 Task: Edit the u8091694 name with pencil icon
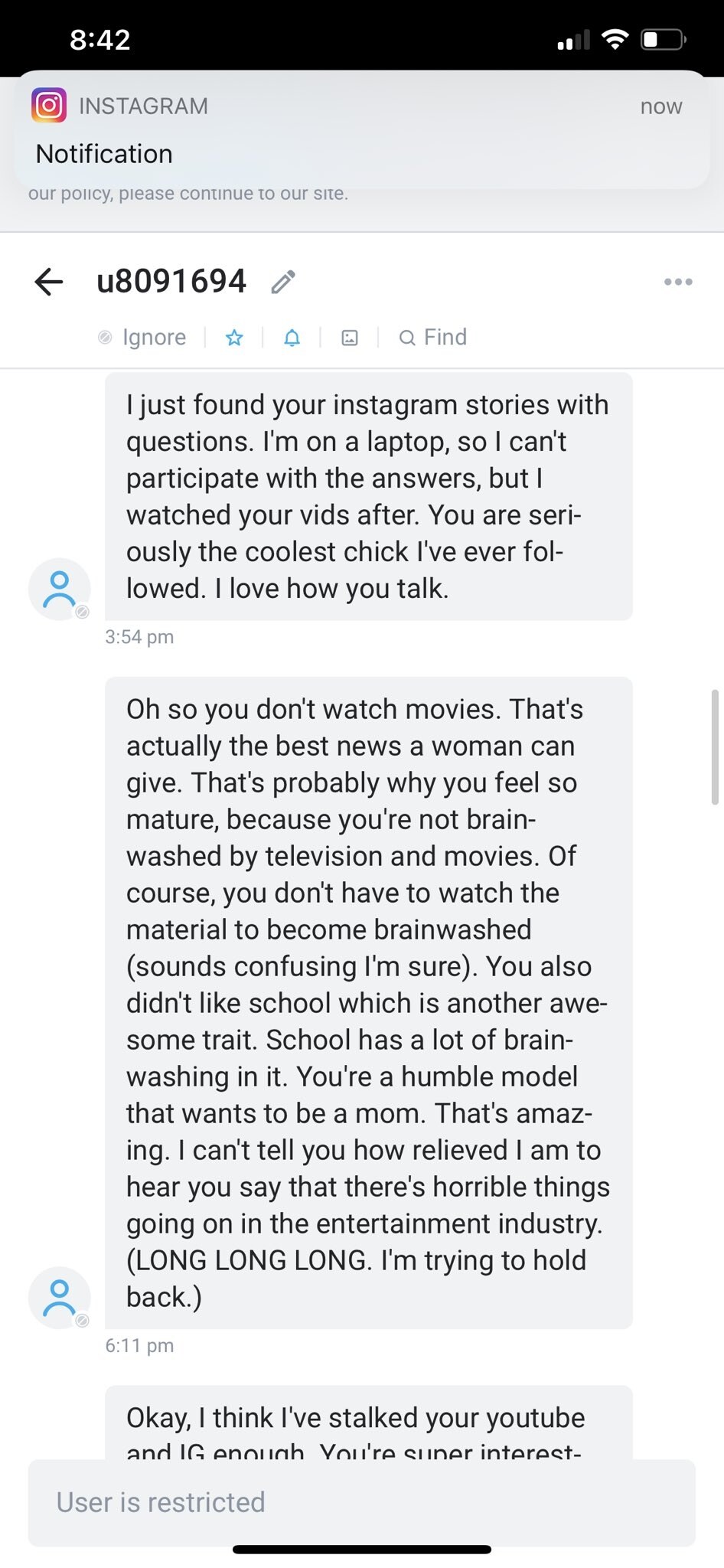tap(283, 282)
